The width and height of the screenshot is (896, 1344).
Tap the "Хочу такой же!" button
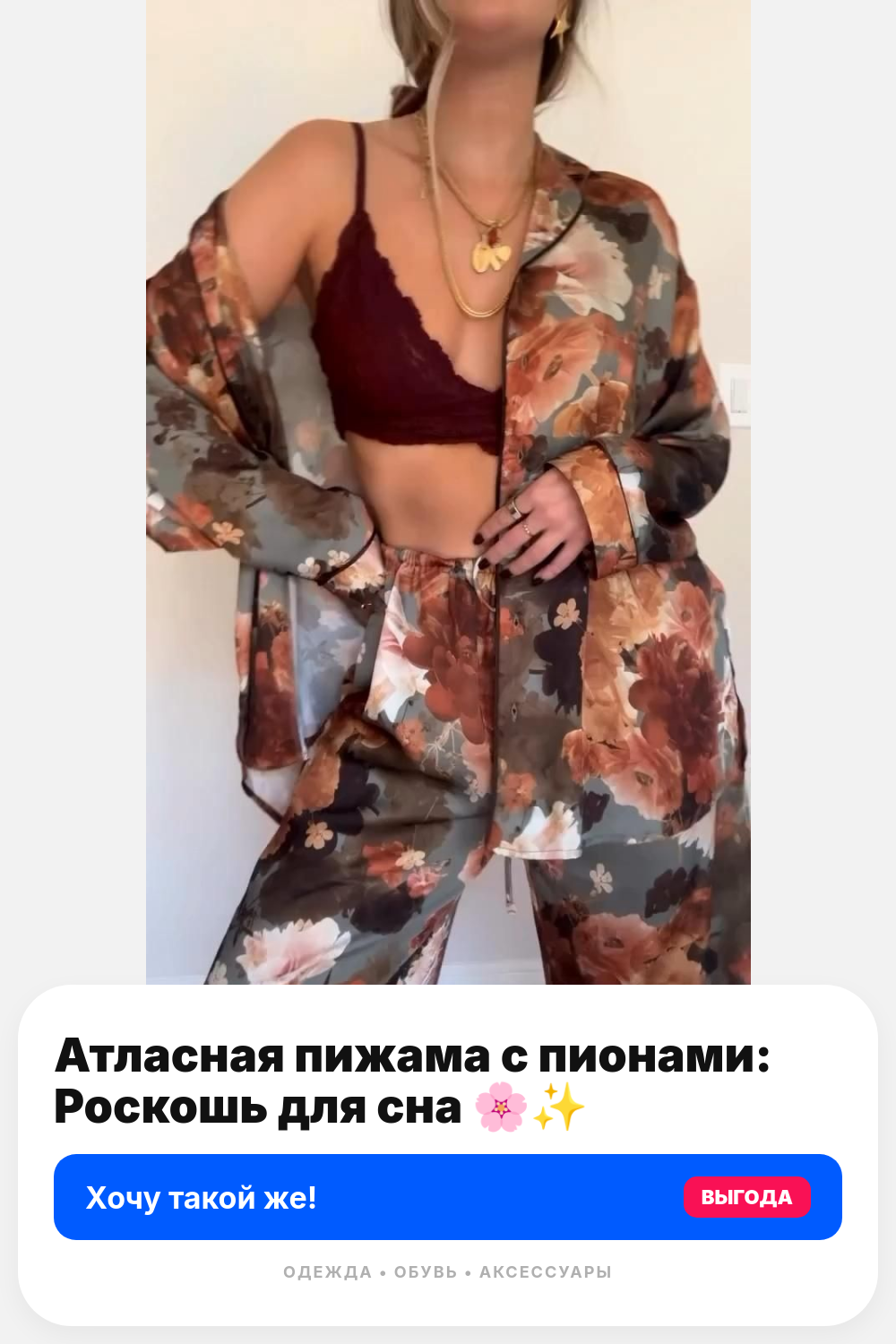[x=448, y=1197]
